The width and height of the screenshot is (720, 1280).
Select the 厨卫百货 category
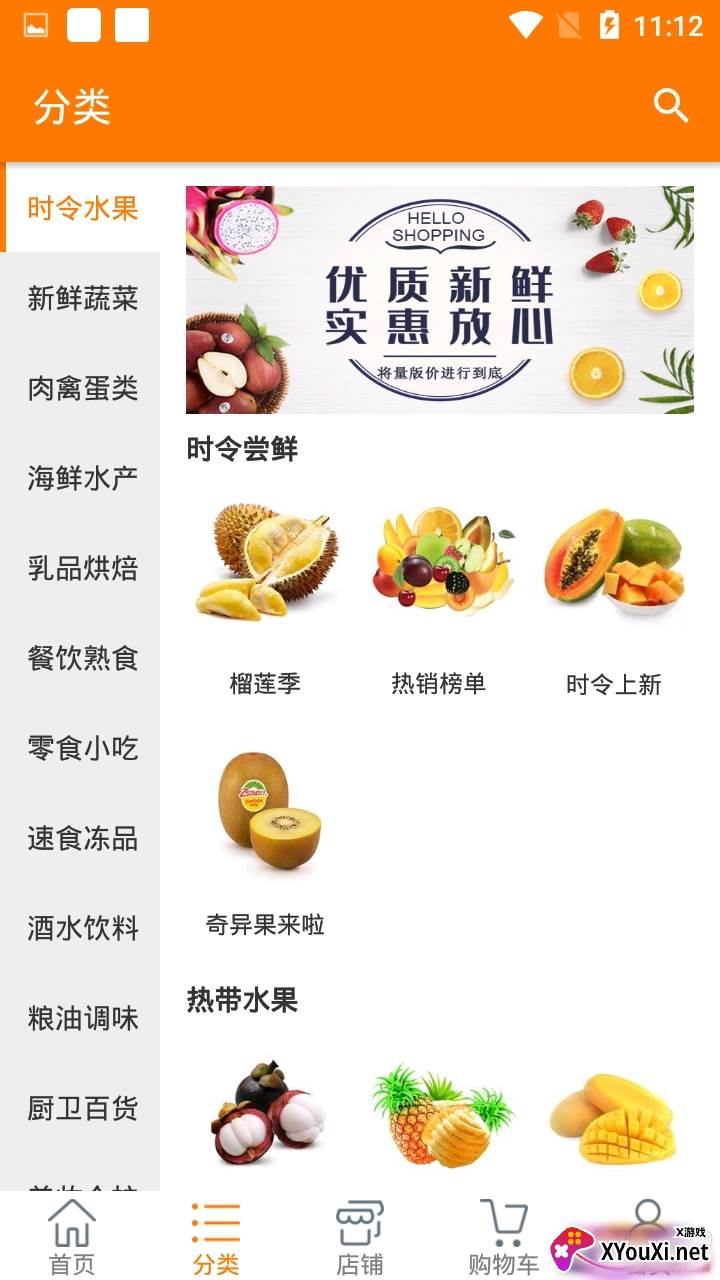pos(82,1108)
